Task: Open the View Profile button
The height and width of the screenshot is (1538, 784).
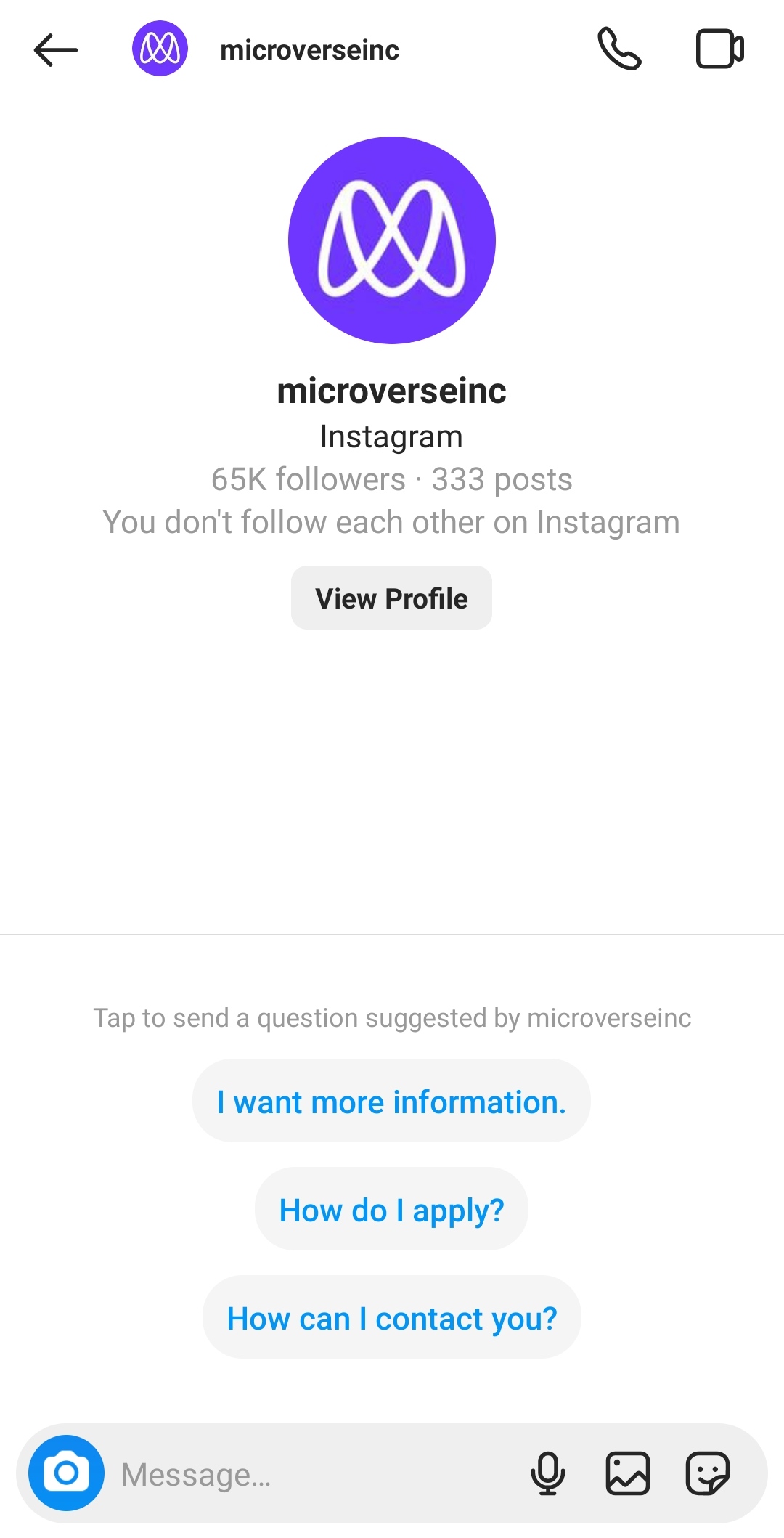Action: (x=391, y=598)
